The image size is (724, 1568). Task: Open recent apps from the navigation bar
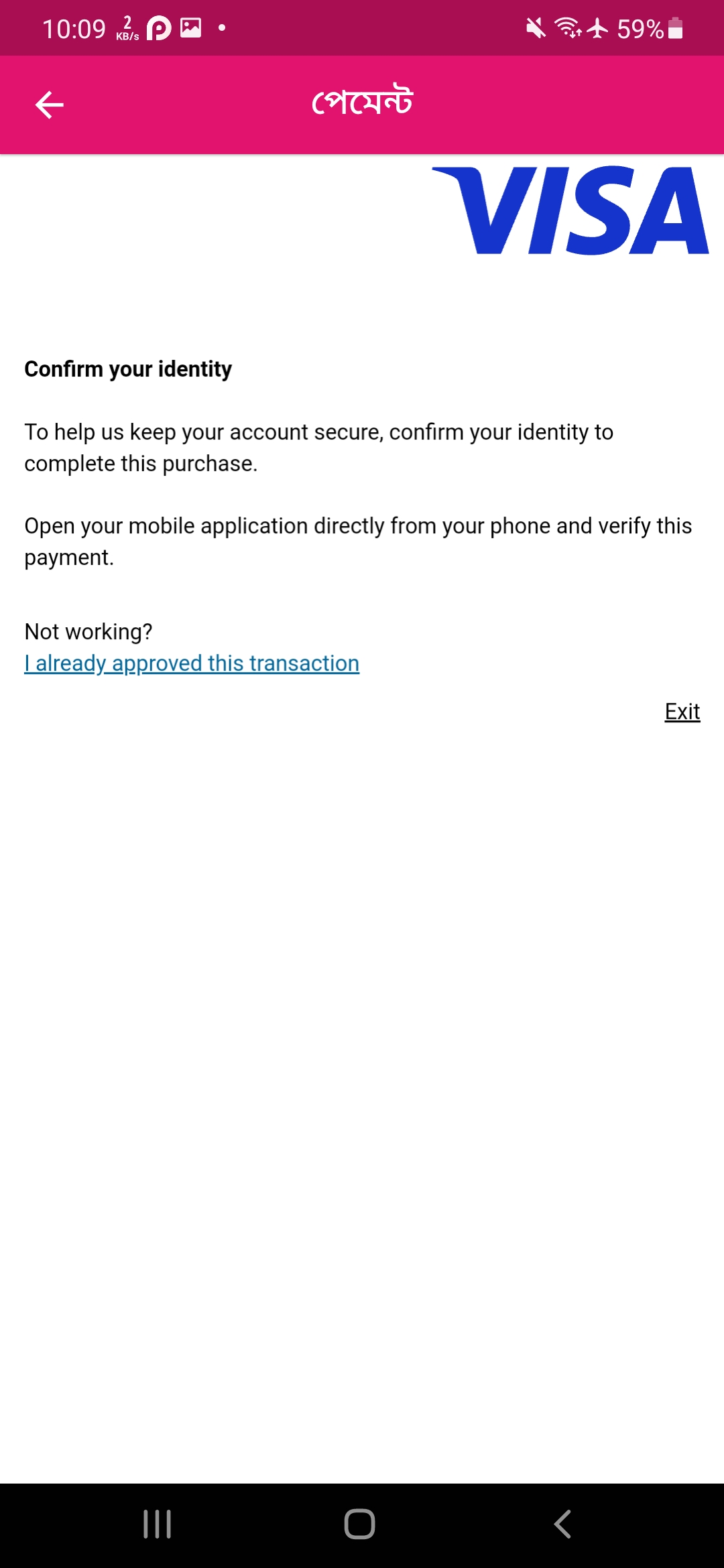(x=158, y=1524)
